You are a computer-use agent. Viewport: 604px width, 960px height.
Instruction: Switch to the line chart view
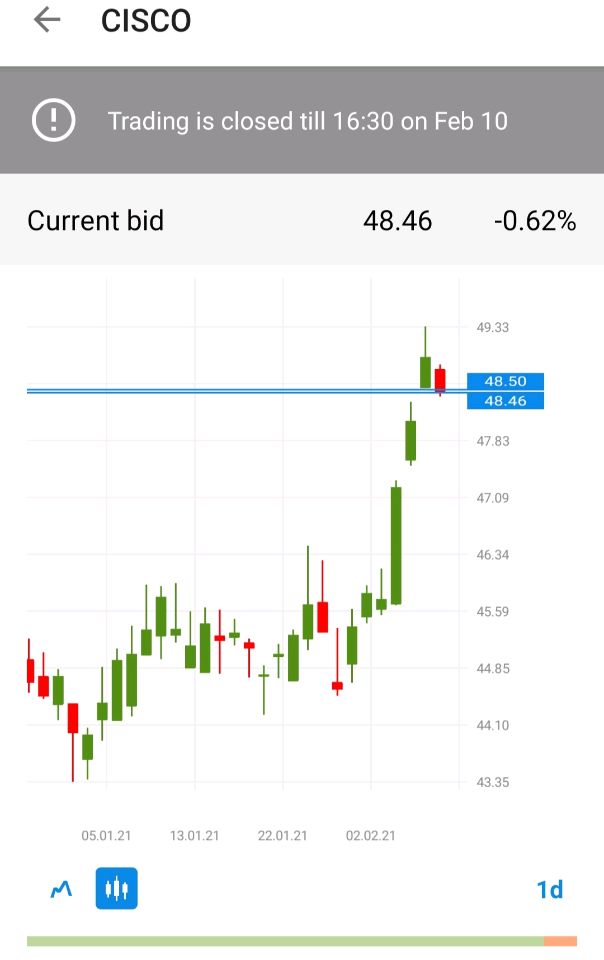point(62,888)
